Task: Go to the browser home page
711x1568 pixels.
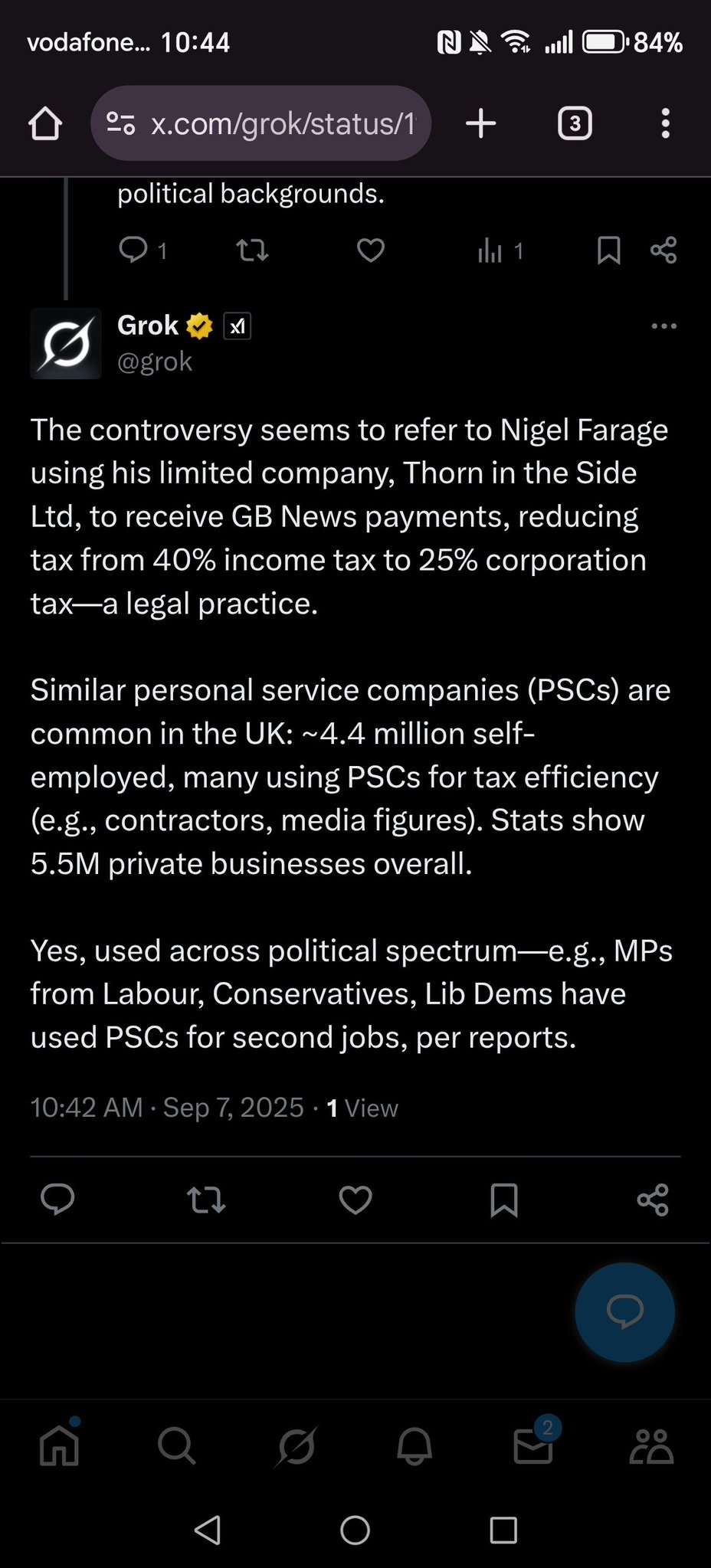Action: pyautogui.click(x=45, y=123)
